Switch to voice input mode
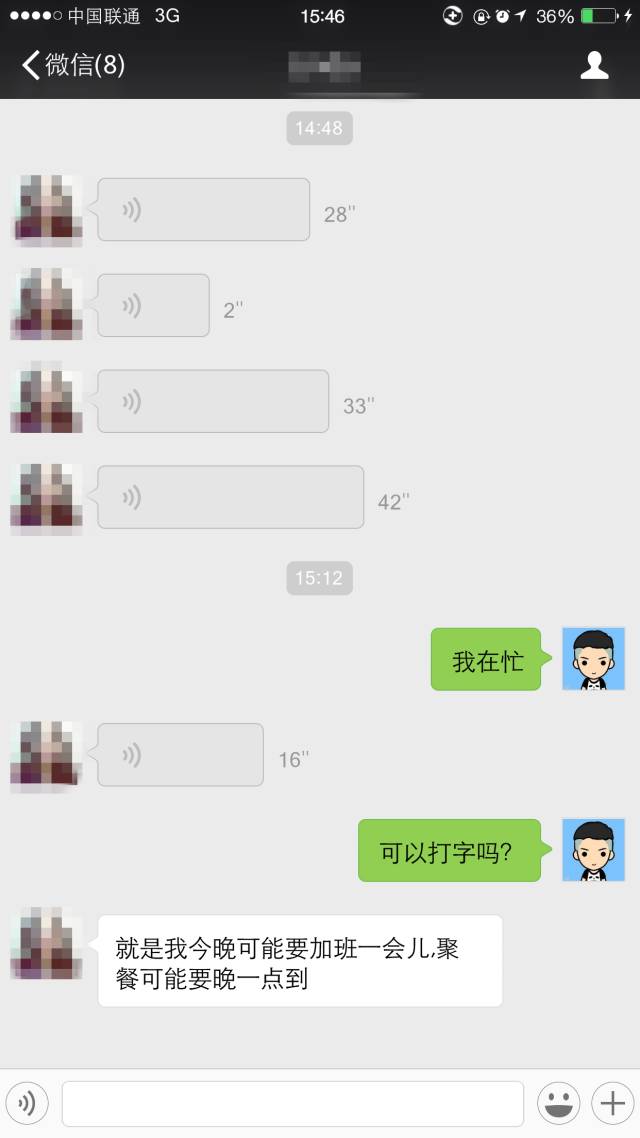The image size is (640, 1138). point(27,1104)
